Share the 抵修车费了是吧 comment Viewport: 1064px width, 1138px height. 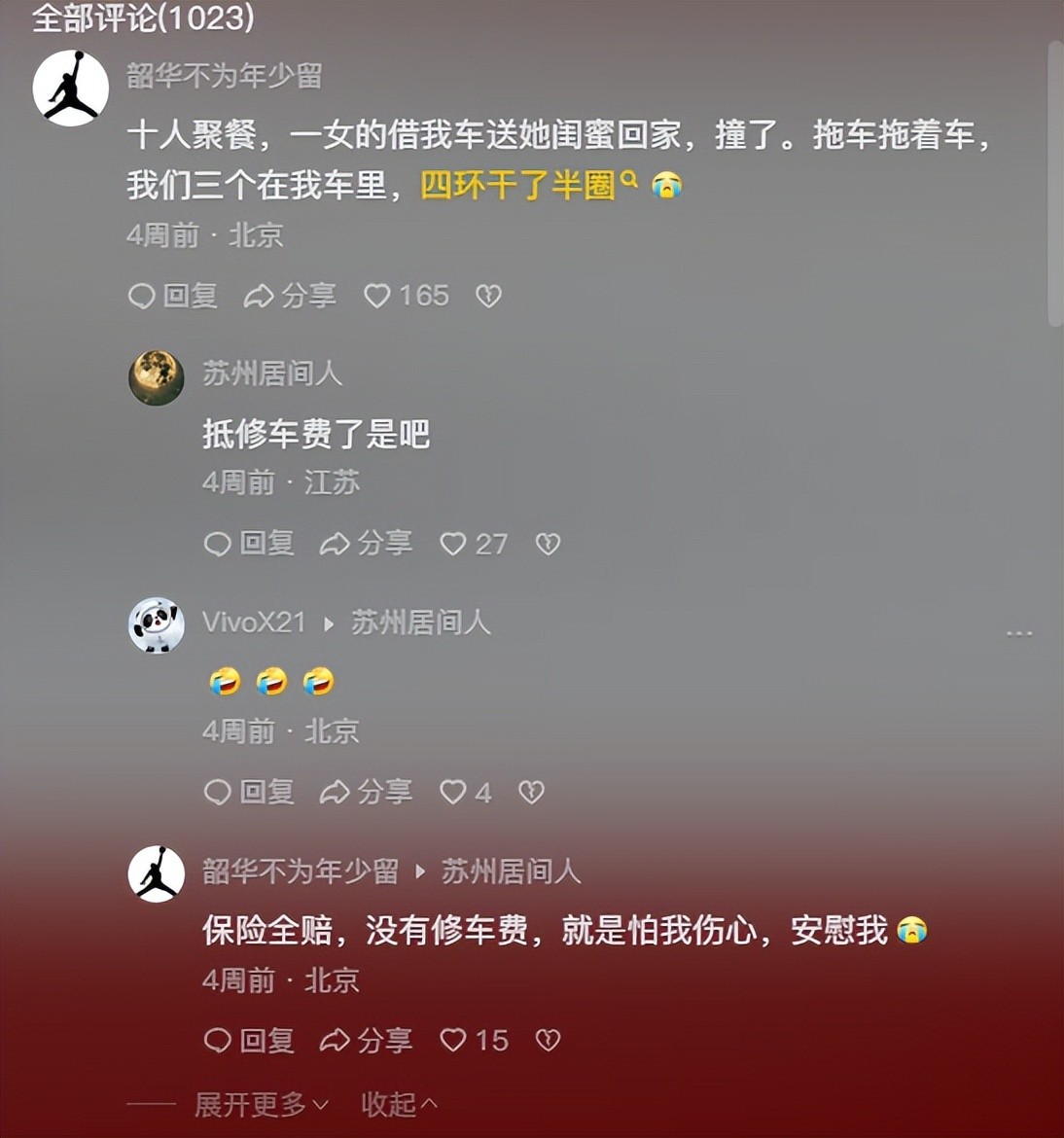coord(366,544)
